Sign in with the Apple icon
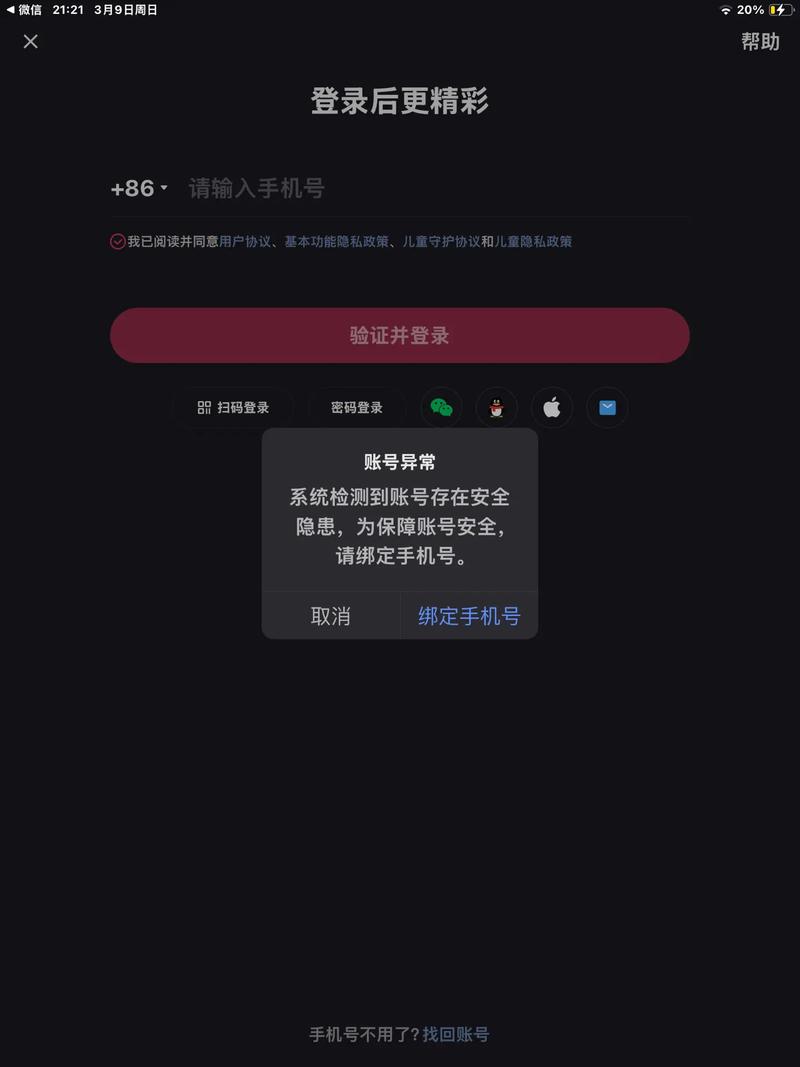The width and height of the screenshot is (800, 1067). click(x=552, y=408)
